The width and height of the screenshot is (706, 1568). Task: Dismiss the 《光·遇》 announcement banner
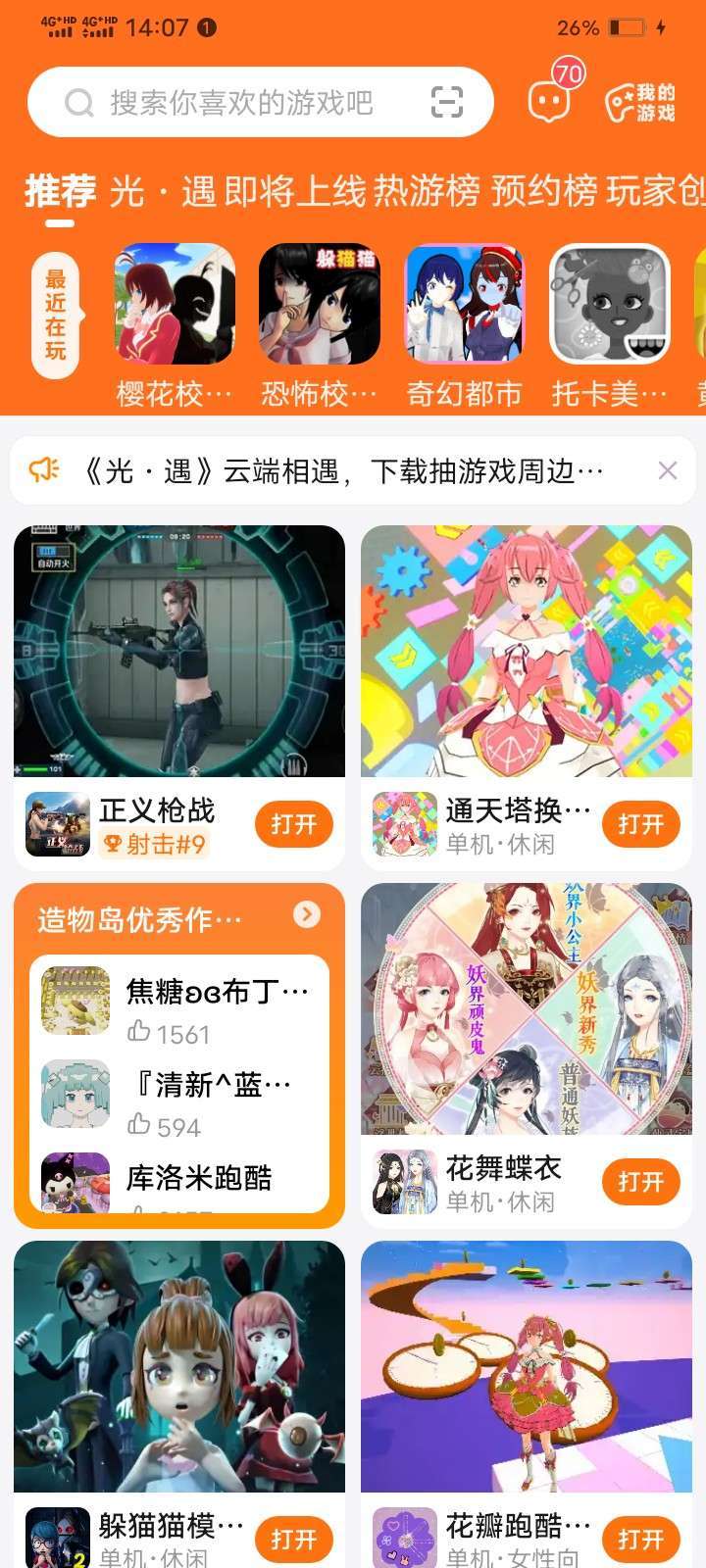pos(668,471)
